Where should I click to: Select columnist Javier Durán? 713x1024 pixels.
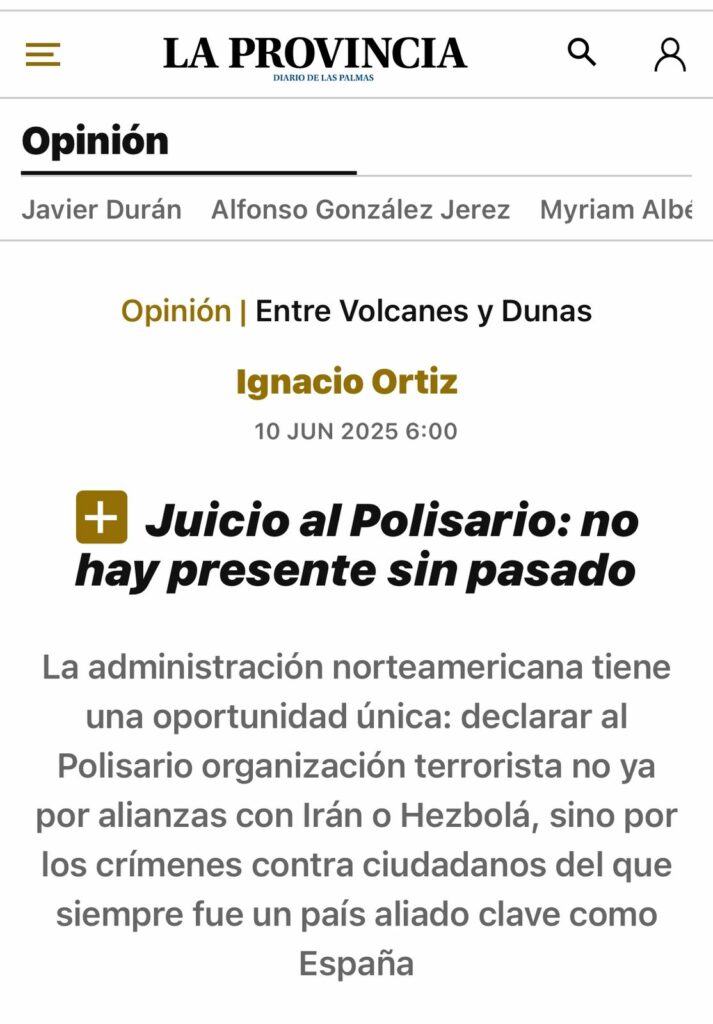(102, 210)
